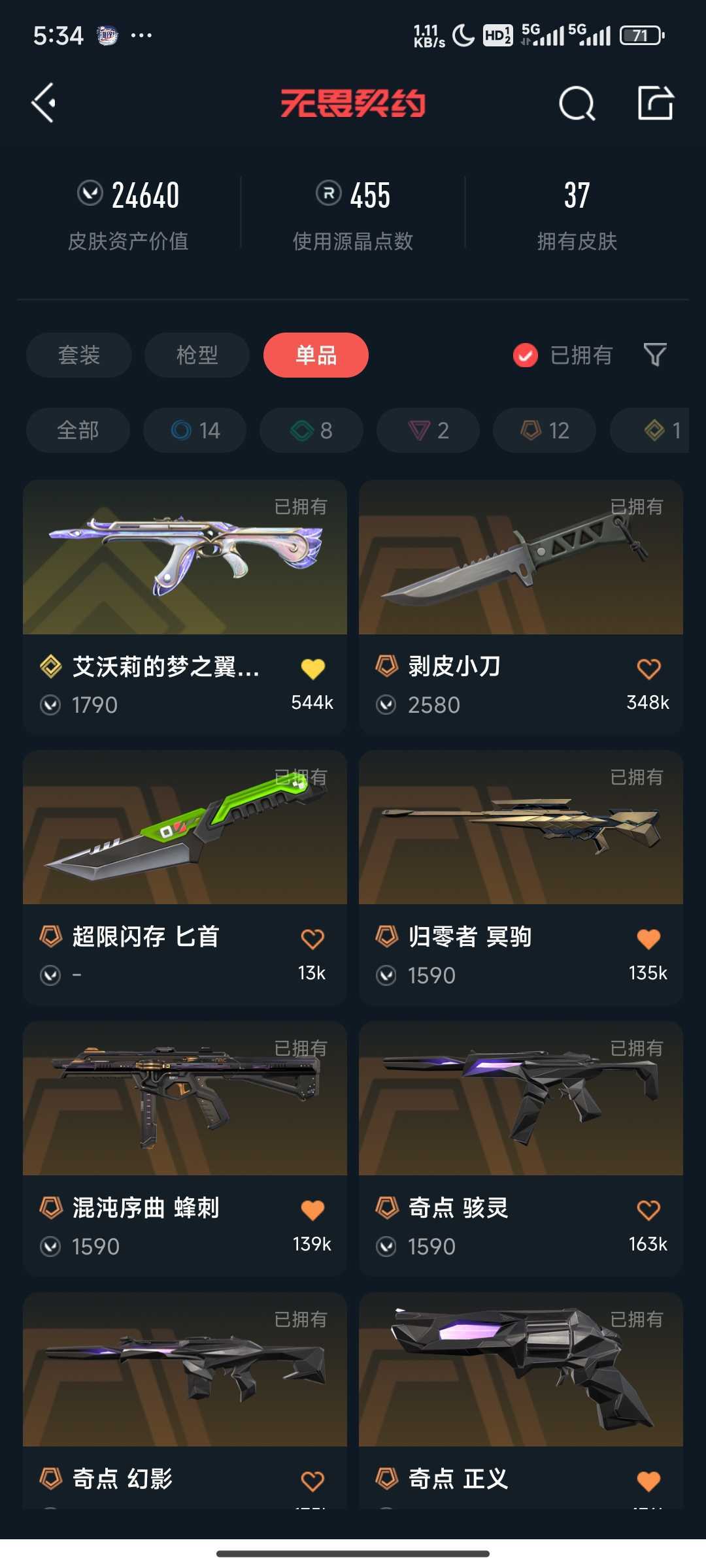Select the 全部 rarity chip
The height and width of the screenshot is (1568, 706).
(x=78, y=431)
